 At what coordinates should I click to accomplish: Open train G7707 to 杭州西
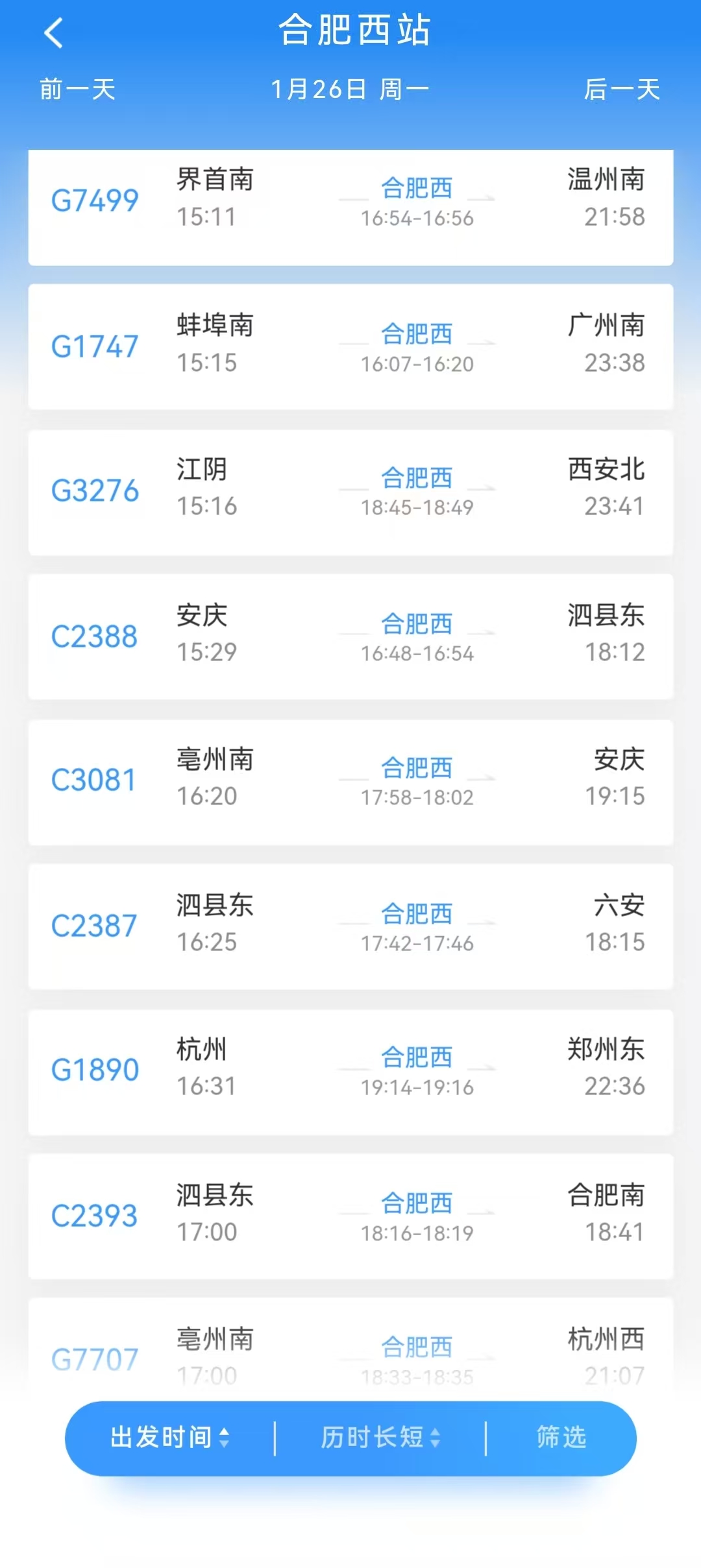click(350, 1349)
